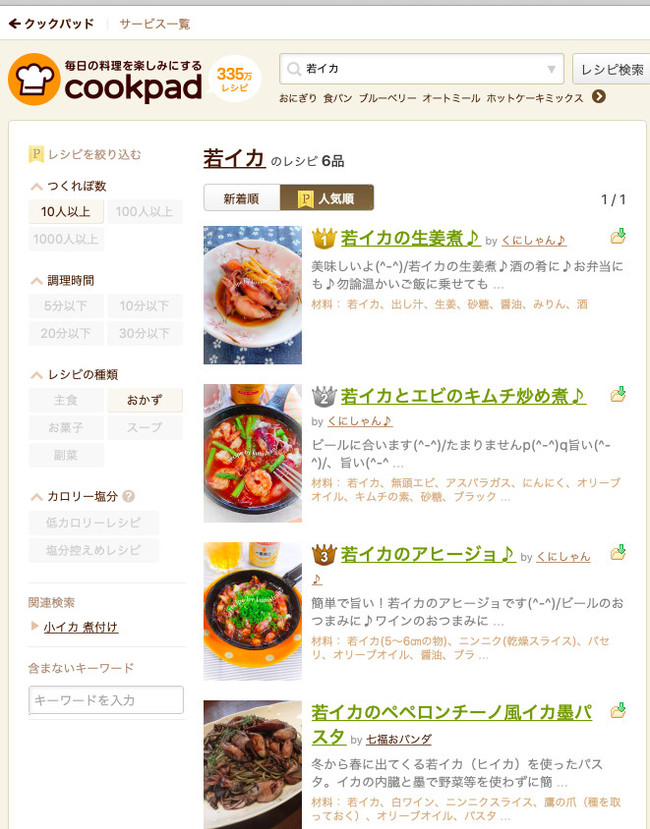The height and width of the screenshot is (829, 650).
Task: Switch to 新着順 sorting
Action: tap(241, 198)
